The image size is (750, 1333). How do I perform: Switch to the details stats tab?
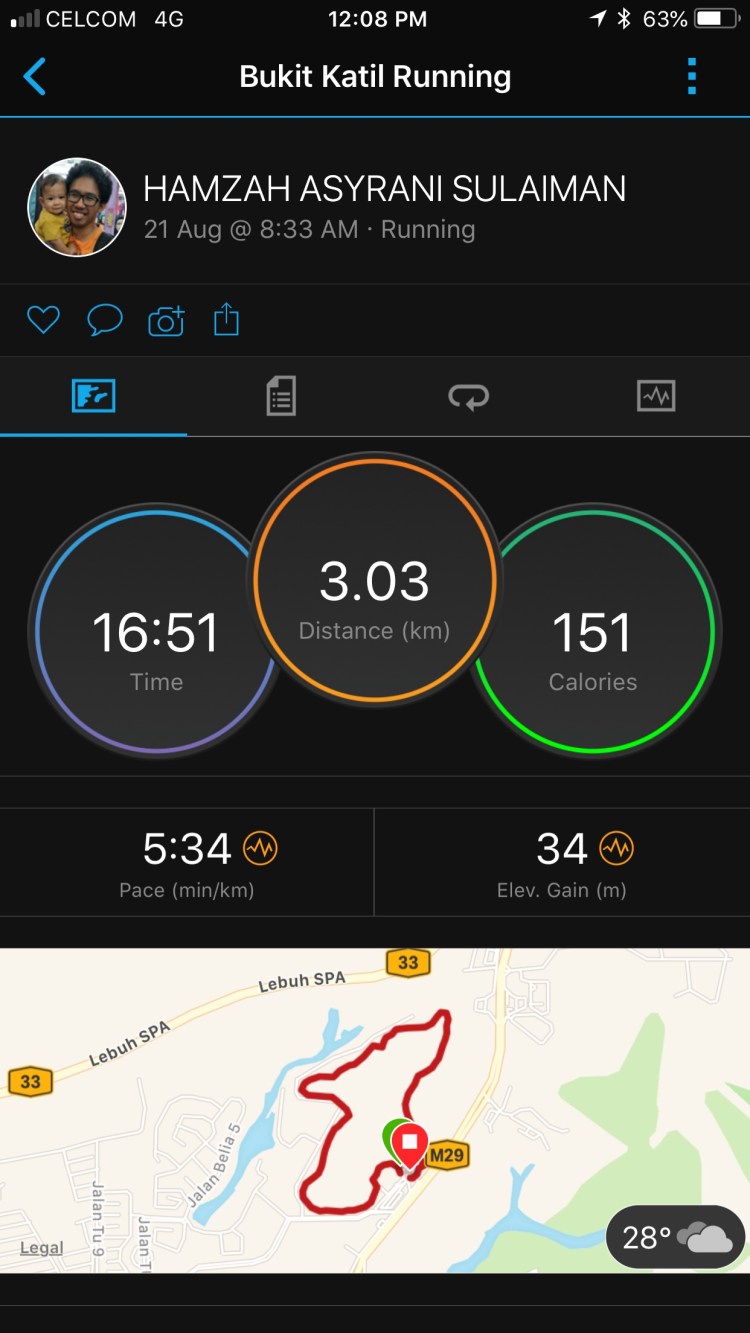point(281,396)
